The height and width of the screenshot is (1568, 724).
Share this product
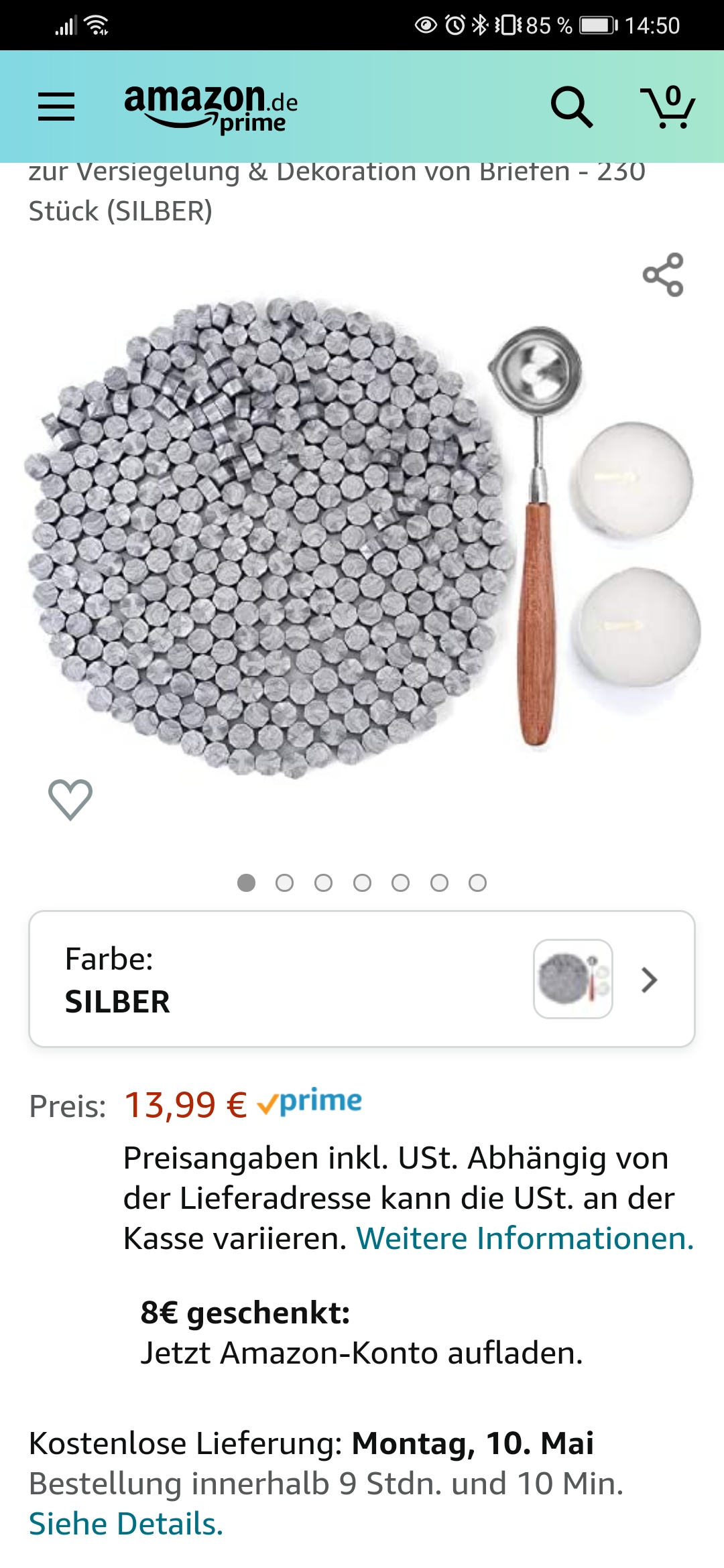pos(663,275)
